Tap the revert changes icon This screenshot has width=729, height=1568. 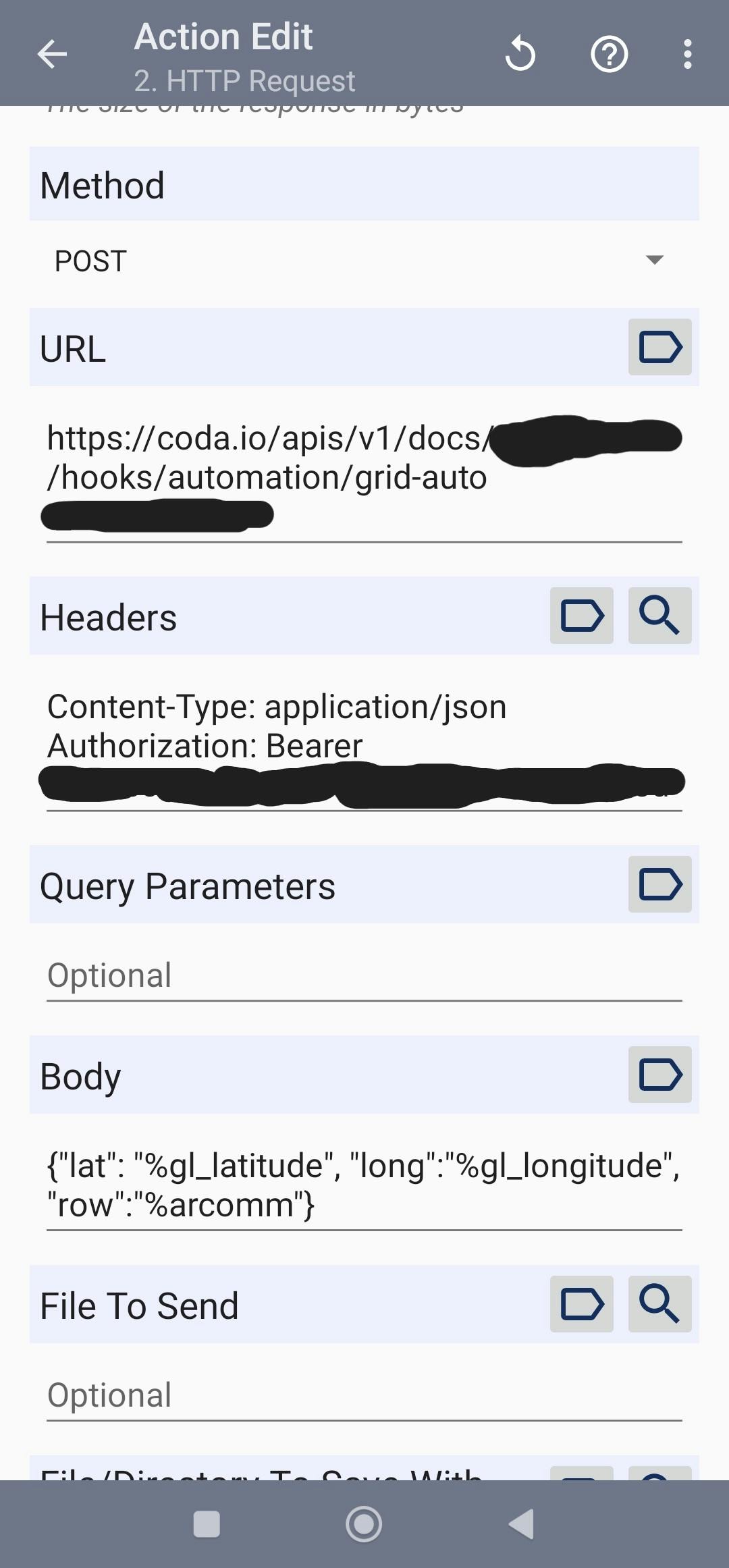click(x=520, y=54)
